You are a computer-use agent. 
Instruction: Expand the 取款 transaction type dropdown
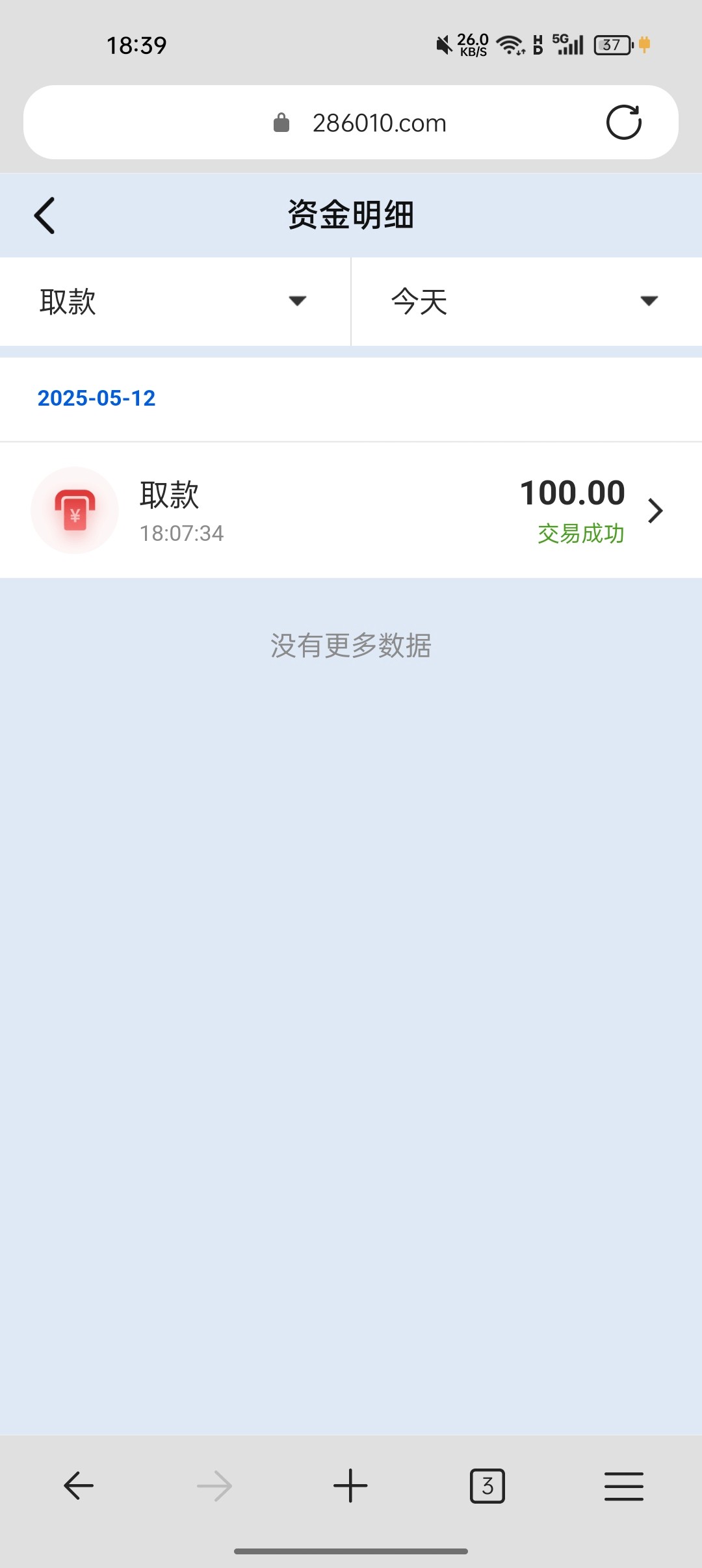[175, 302]
